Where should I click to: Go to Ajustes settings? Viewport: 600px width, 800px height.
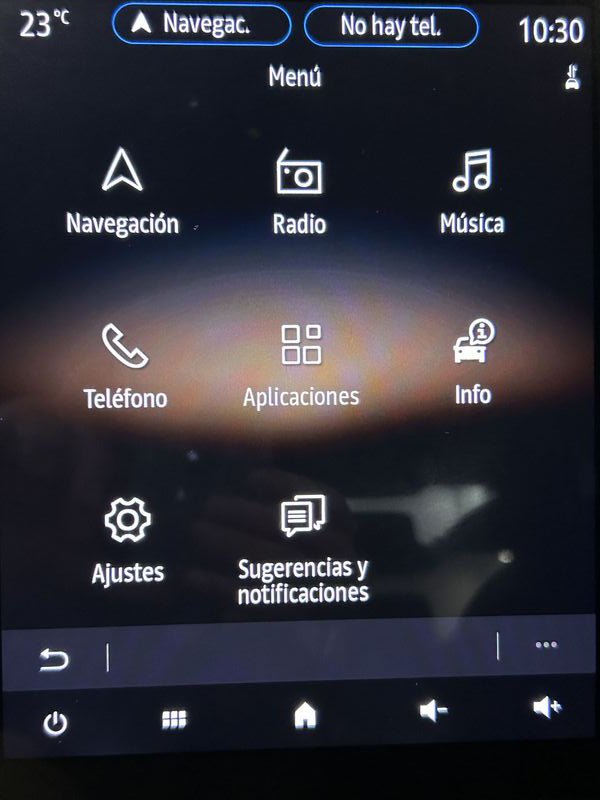coord(127,541)
